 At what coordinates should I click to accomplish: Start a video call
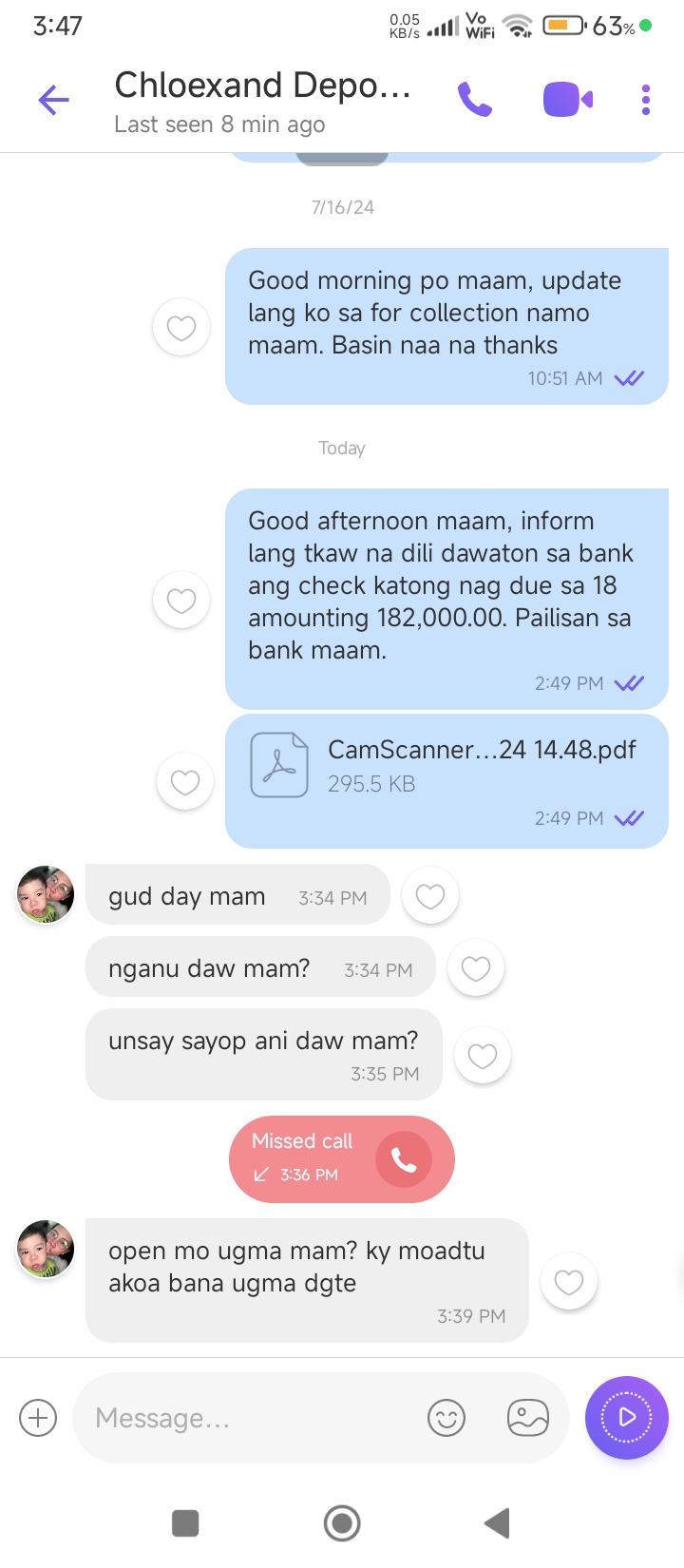567,100
